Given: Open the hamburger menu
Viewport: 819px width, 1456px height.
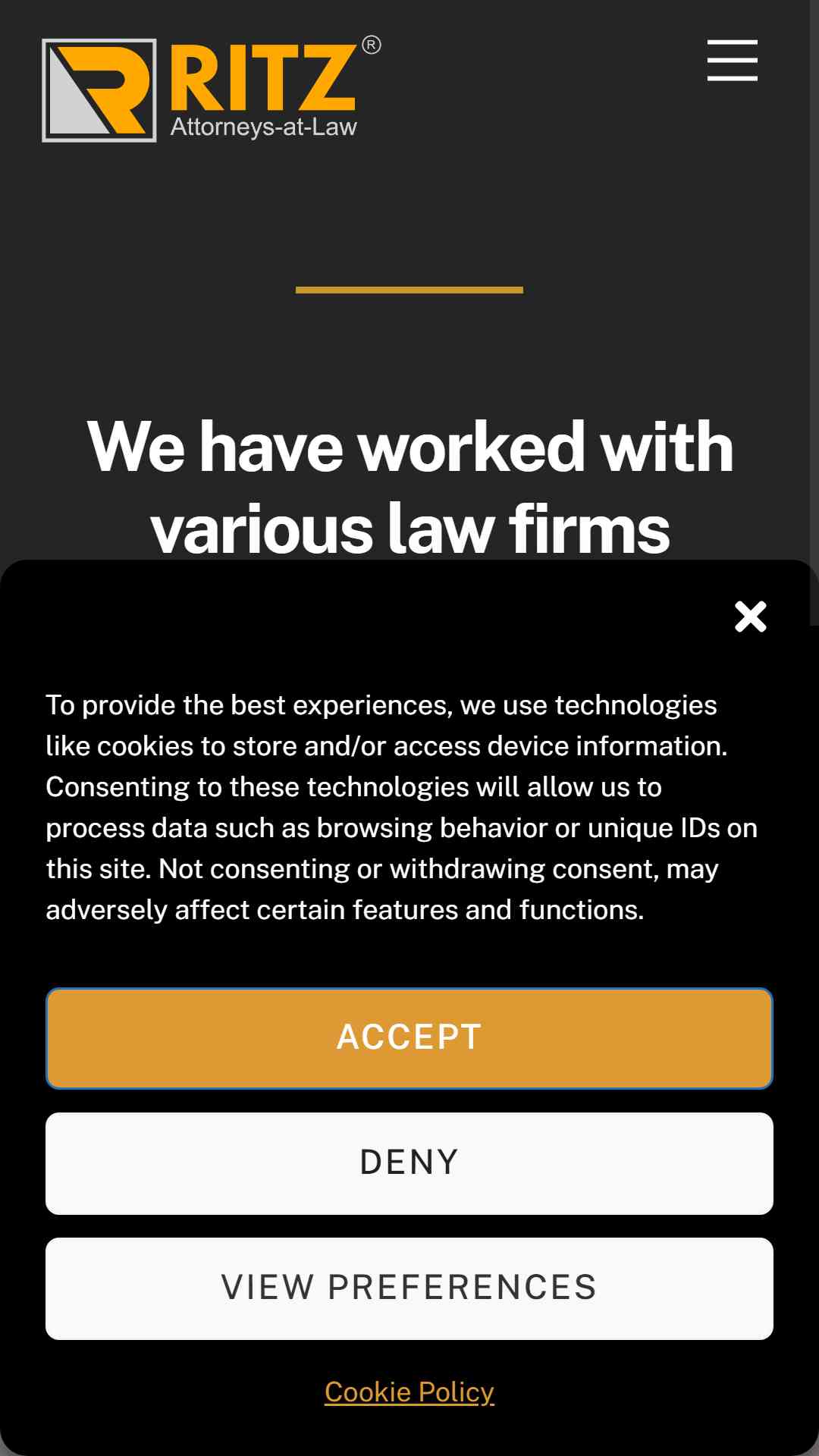Looking at the screenshot, I should click(732, 61).
